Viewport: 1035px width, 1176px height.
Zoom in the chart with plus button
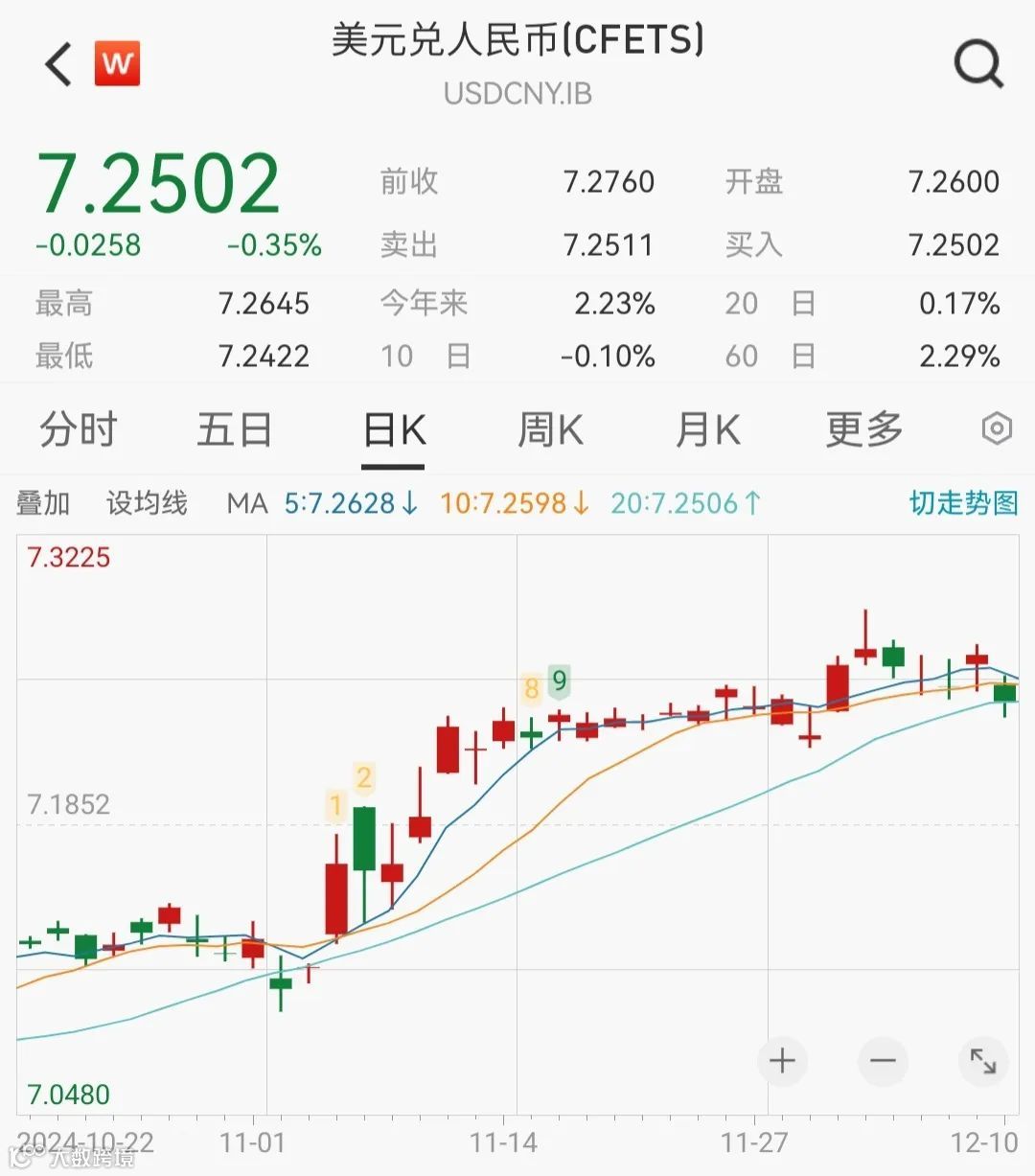click(782, 1061)
